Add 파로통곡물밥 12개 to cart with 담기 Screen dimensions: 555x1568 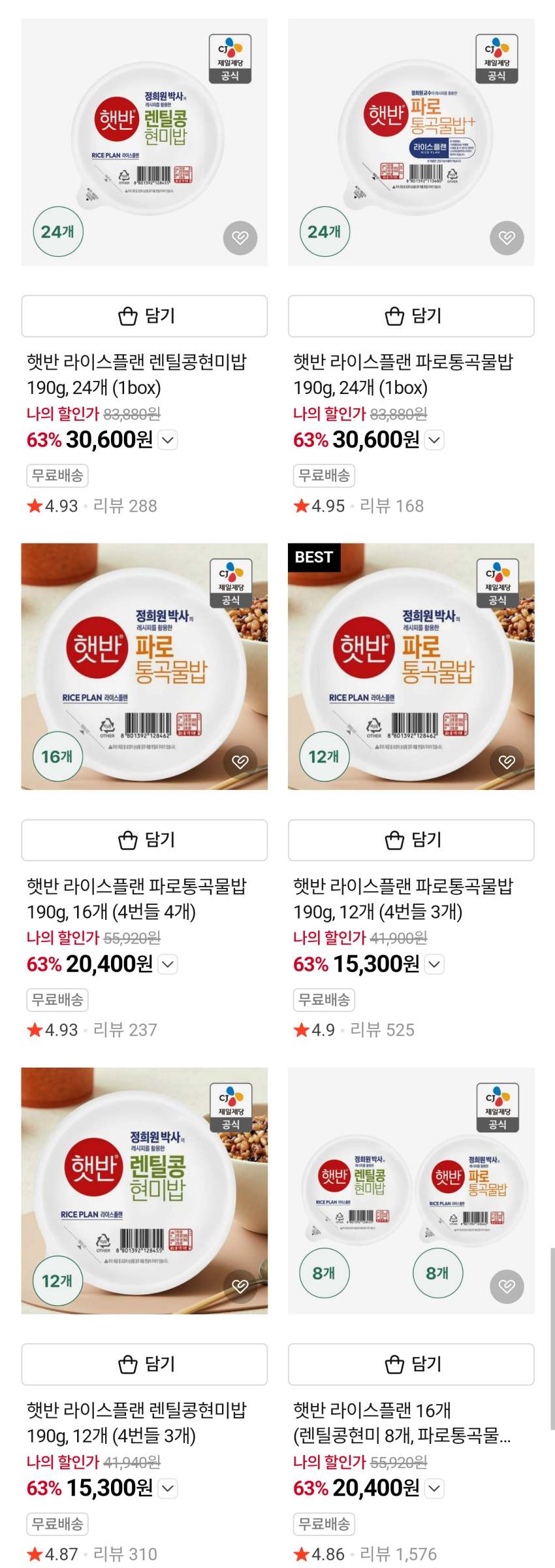click(x=411, y=840)
